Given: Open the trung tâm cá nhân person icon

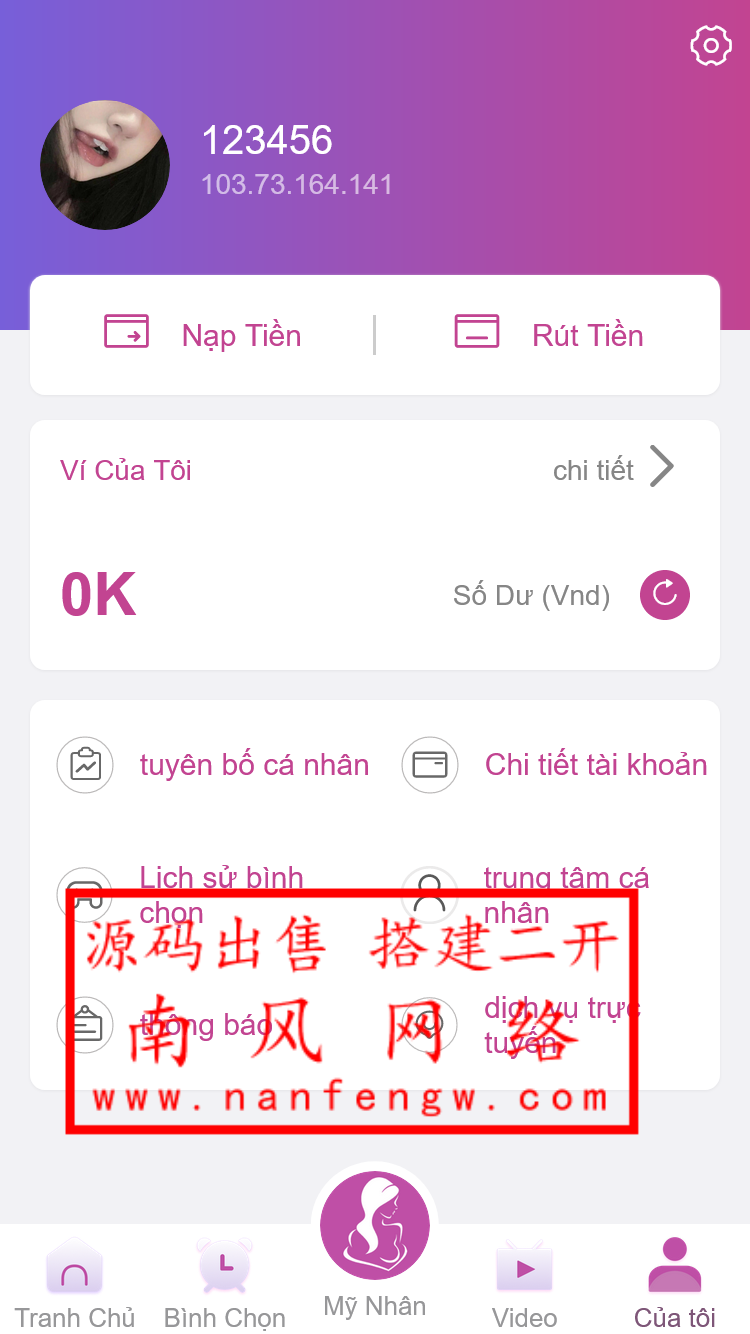Looking at the screenshot, I should click(x=430, y=894).
